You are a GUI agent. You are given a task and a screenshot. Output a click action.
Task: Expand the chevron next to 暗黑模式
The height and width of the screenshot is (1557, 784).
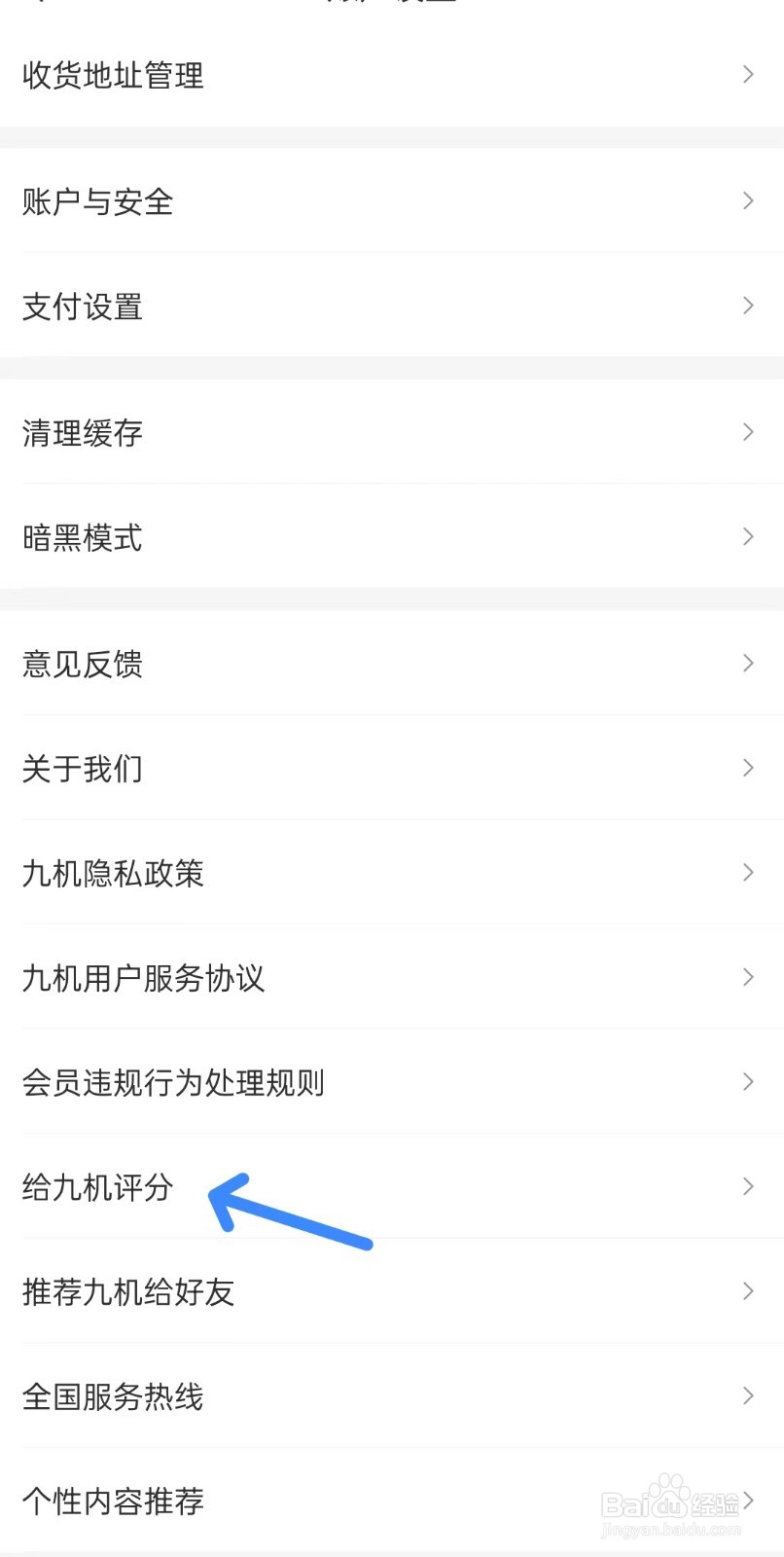tap(747, 536)
